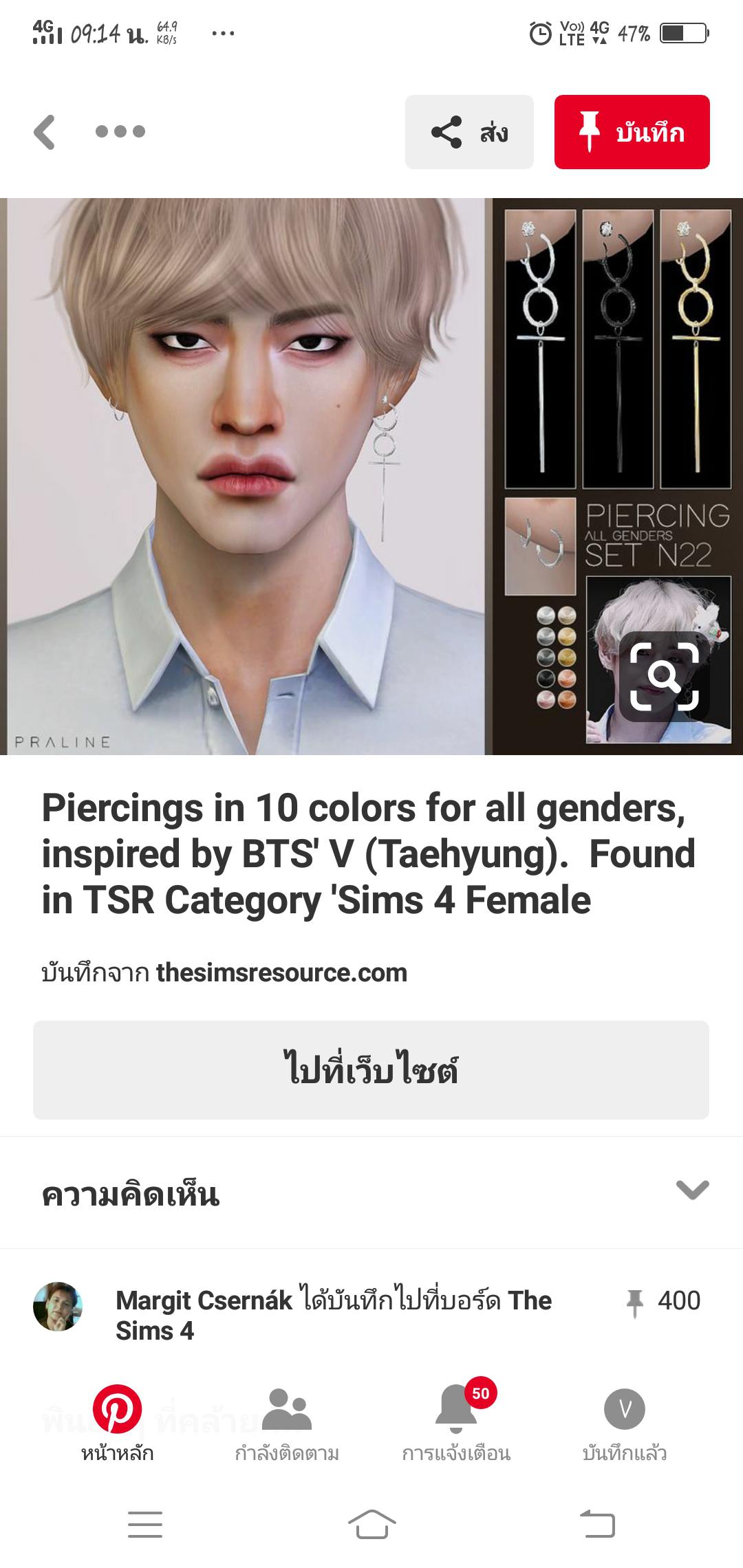The image size is (743, 1568).
Task: Go back using the top back arrow
Action: click(45, 132)
